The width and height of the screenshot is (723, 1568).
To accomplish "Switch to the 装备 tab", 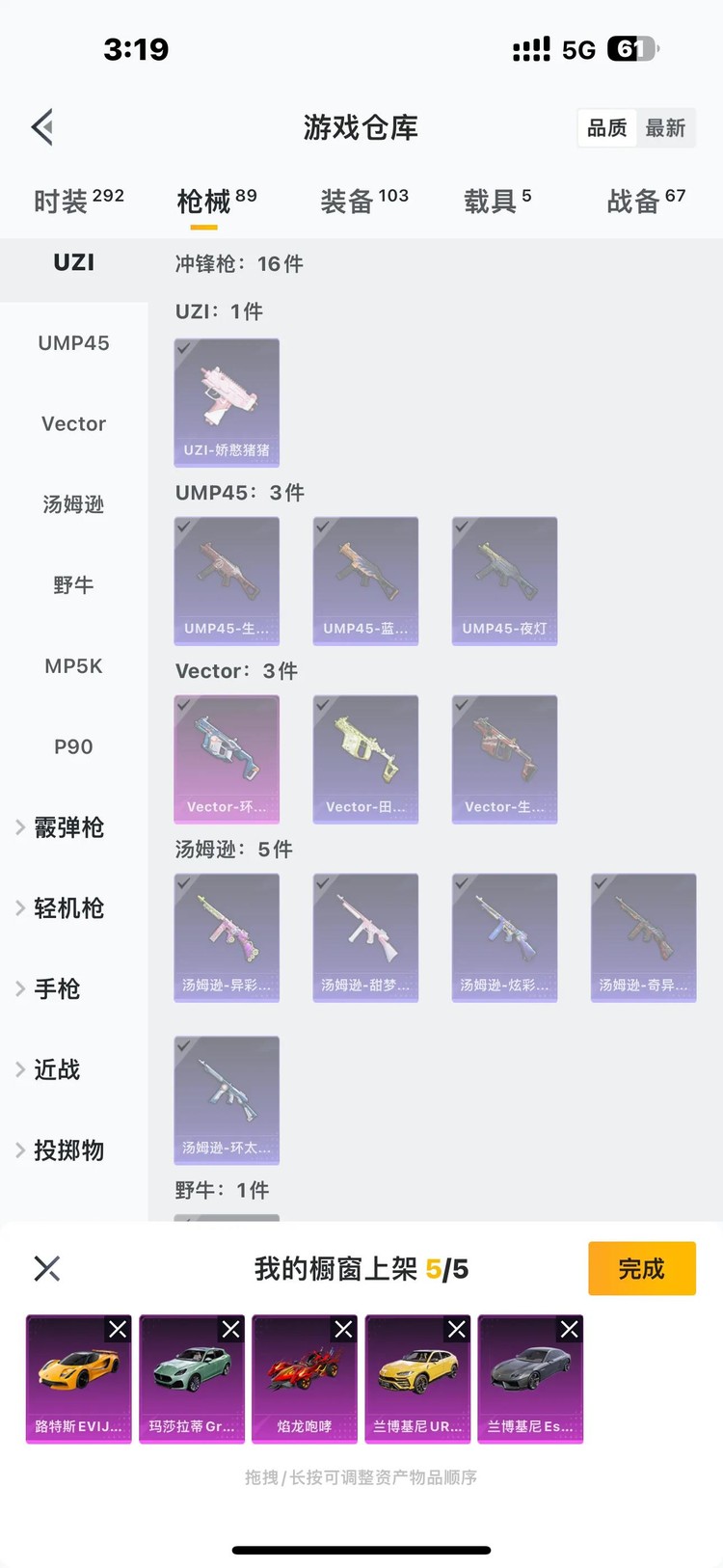I will [364, 201].
